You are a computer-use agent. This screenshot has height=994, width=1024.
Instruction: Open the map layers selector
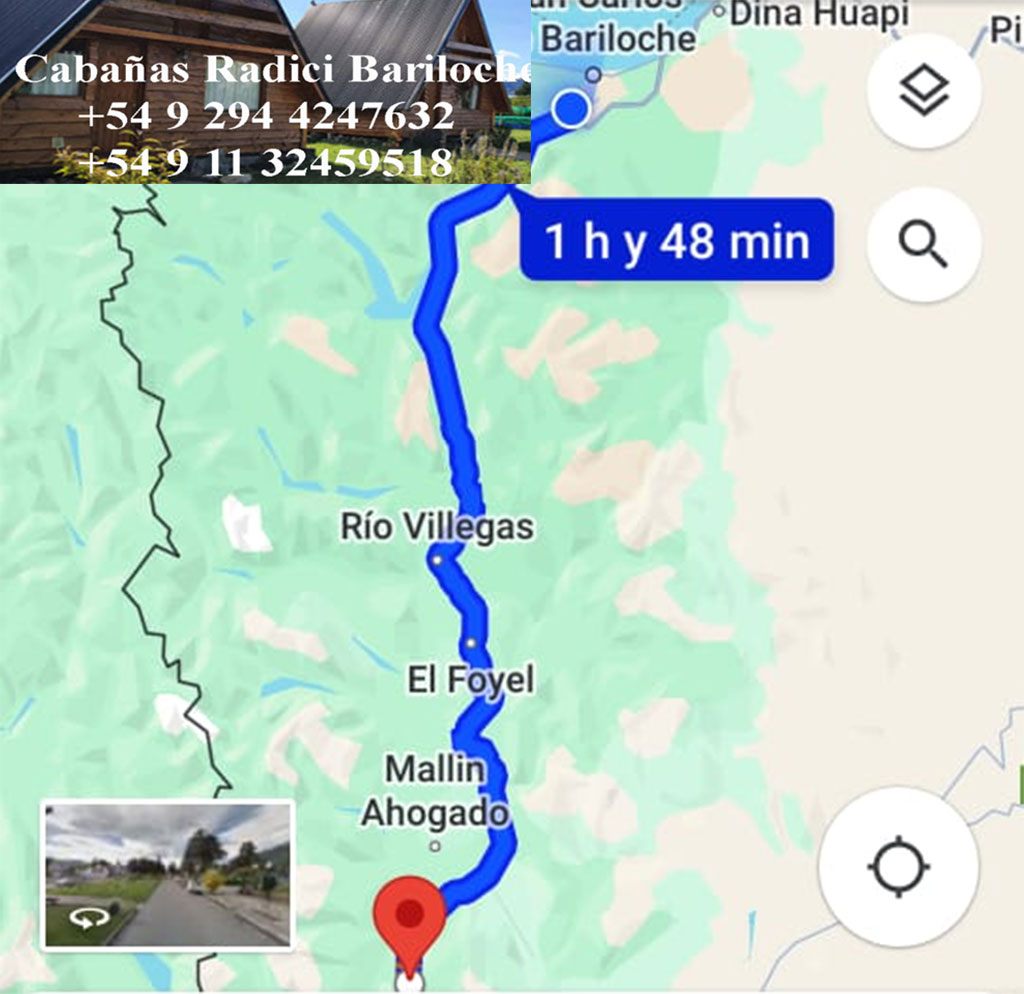pyautogui.click(x=924, y=92)
